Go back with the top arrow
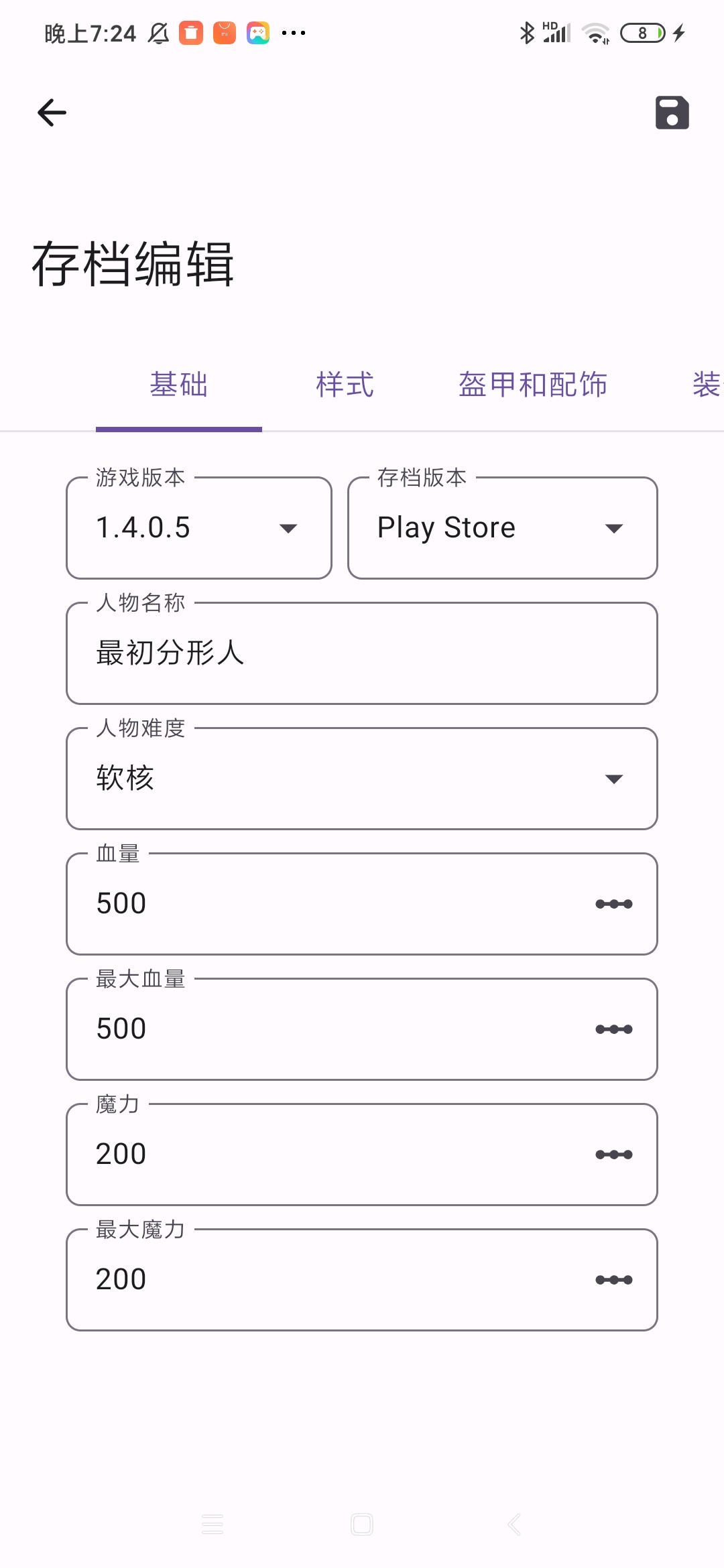 (52, 113)
